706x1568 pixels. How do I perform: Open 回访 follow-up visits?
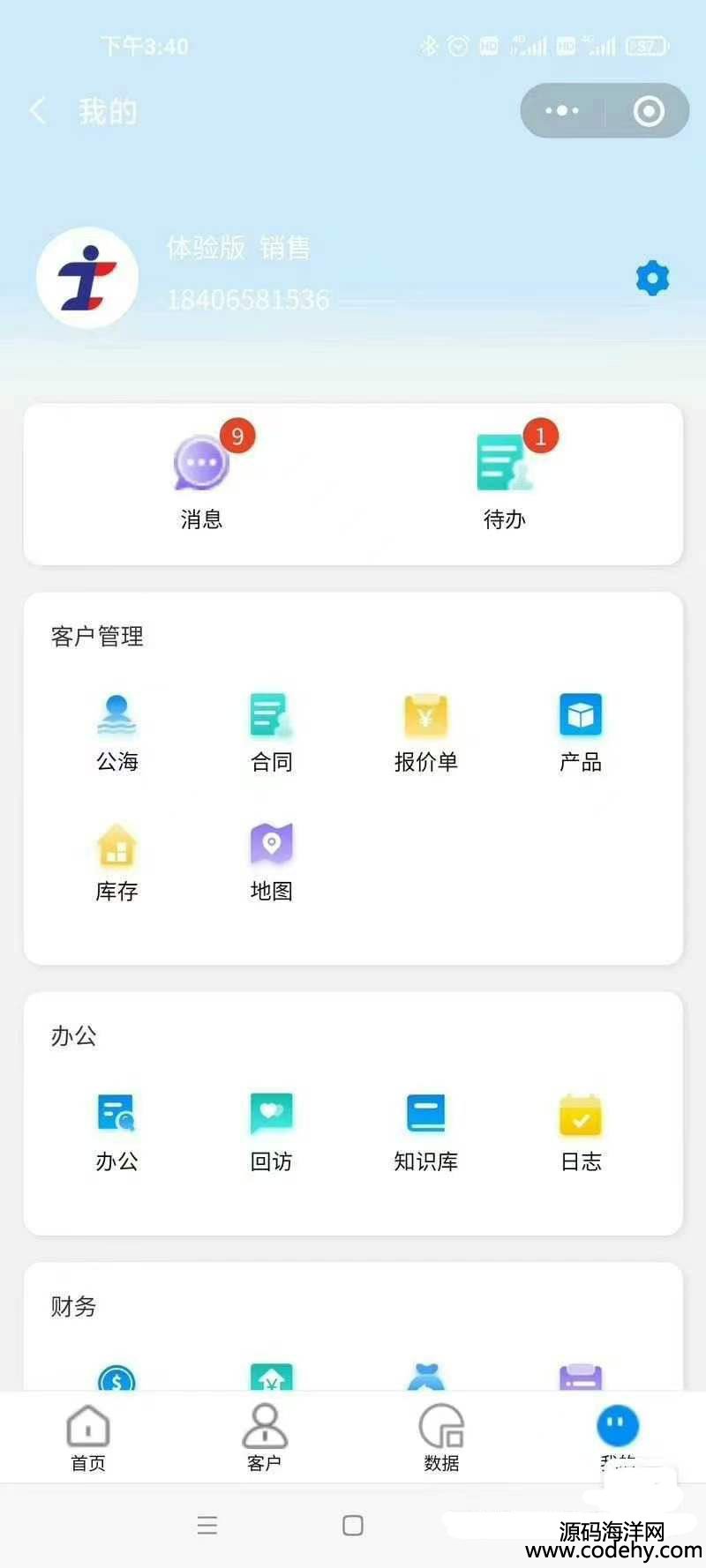pos(271,1131)
